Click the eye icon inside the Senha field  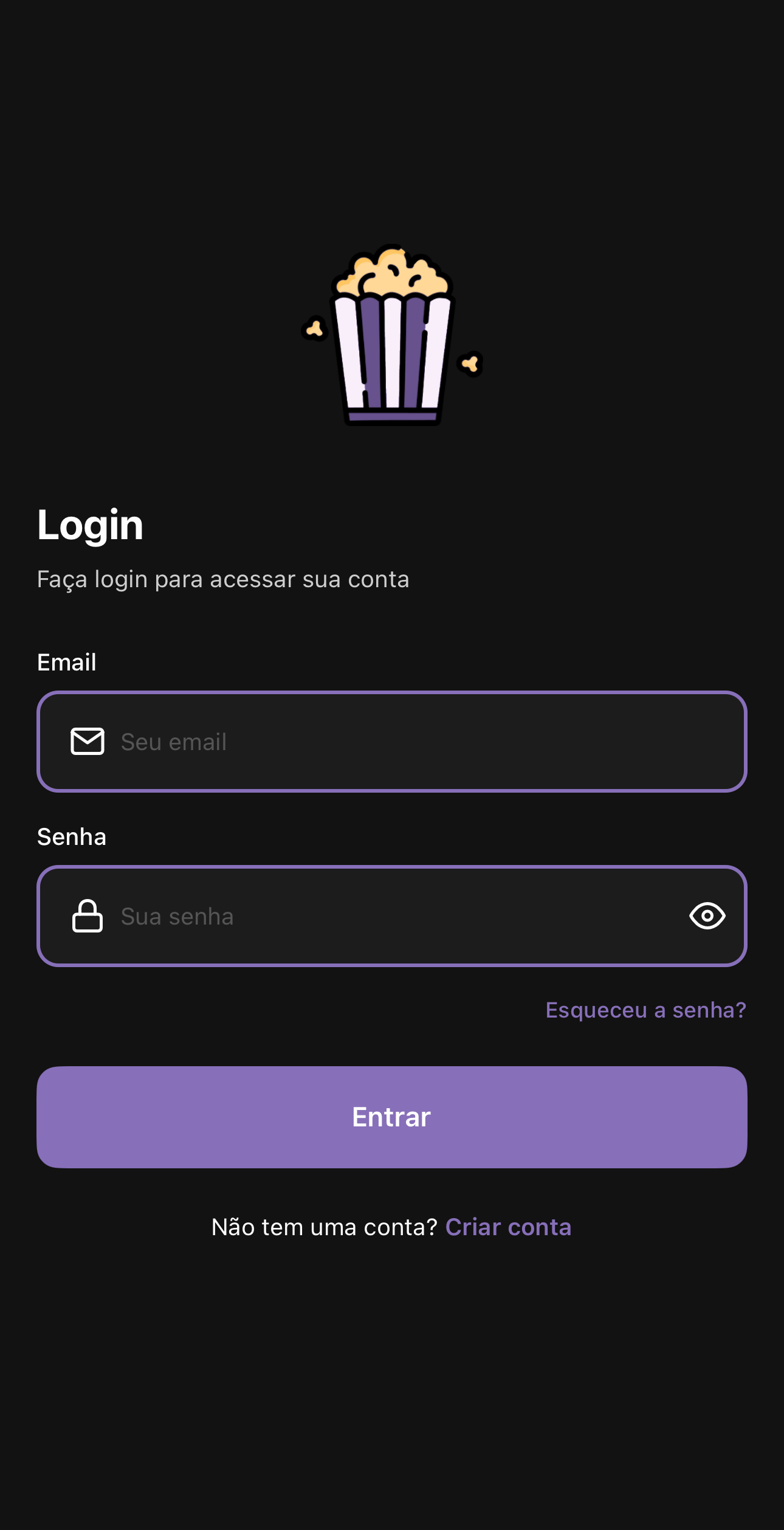pyautogui.click(x=707, y=916)
